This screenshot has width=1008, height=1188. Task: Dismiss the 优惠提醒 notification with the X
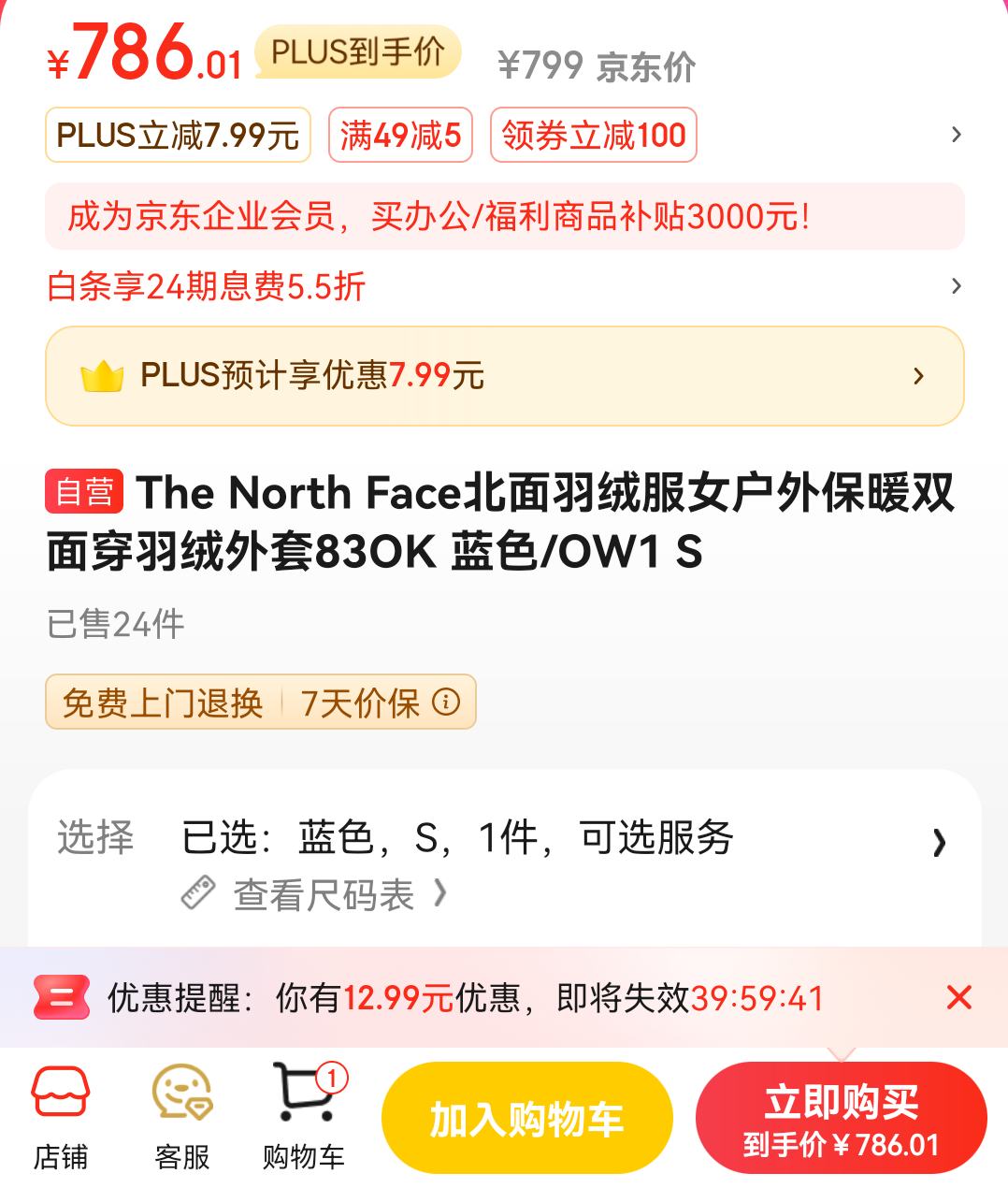pyautogui.click(x=959, y=997)
